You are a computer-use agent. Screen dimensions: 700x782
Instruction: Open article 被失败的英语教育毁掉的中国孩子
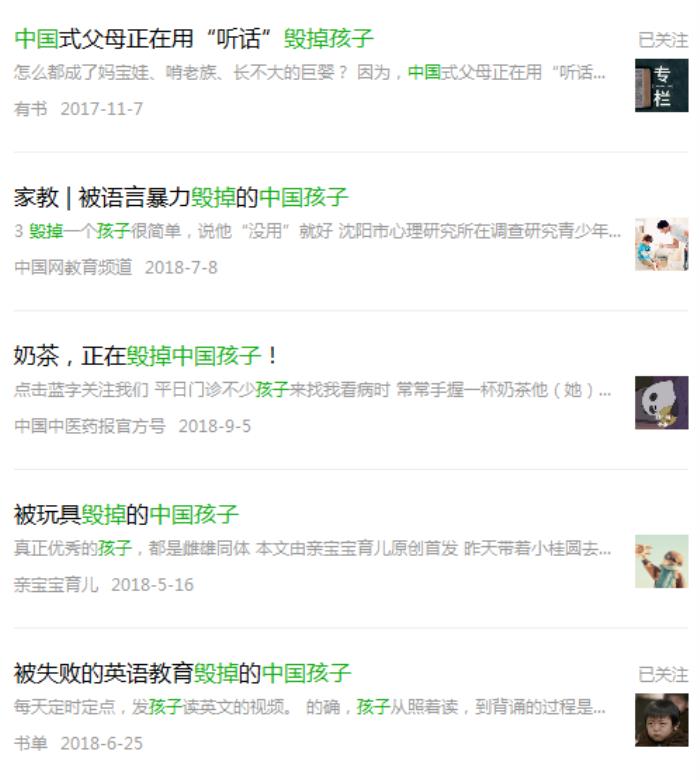tap(183, 672)
